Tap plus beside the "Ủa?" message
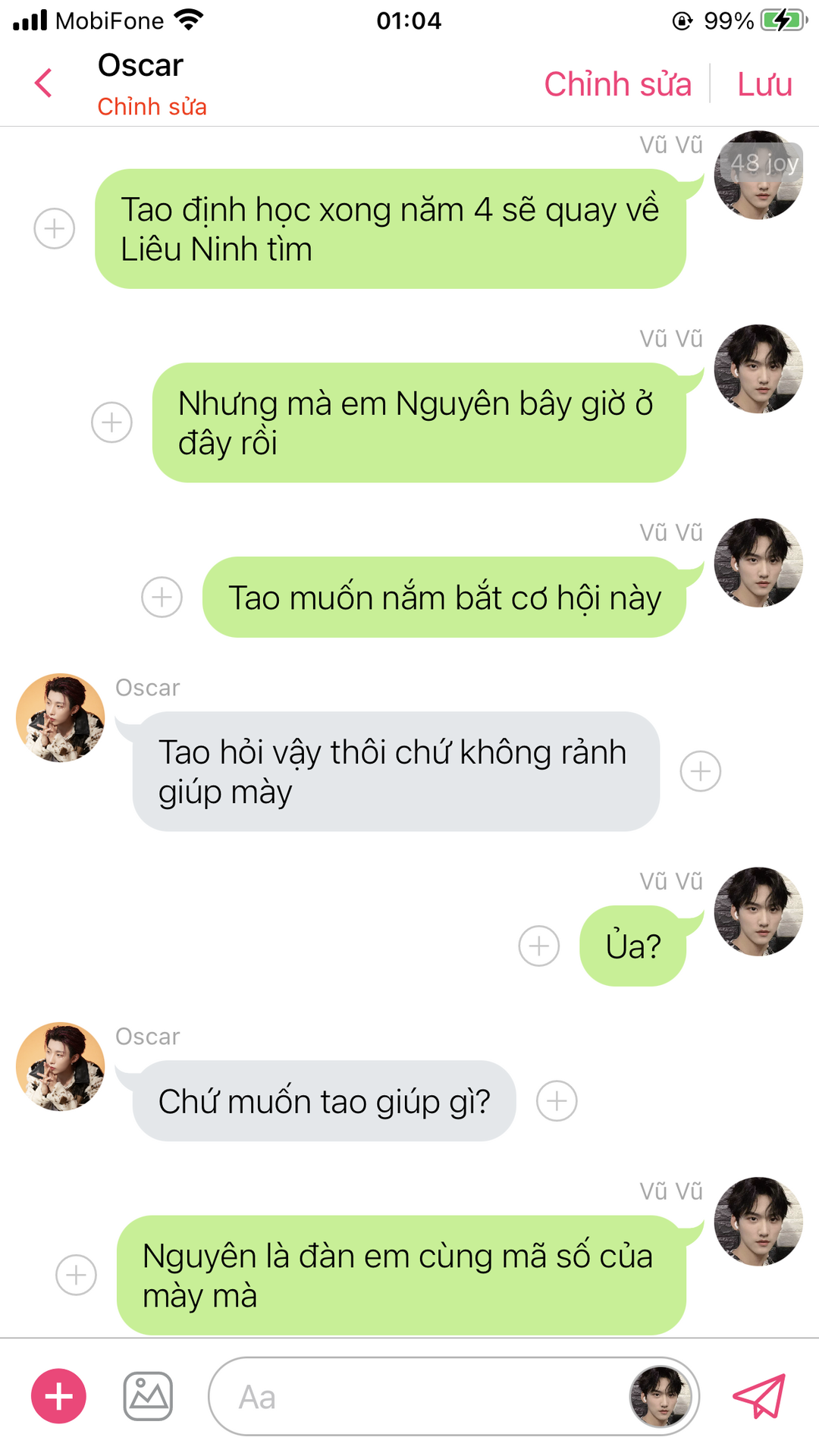819x1456 pixels. pos(539,946)
